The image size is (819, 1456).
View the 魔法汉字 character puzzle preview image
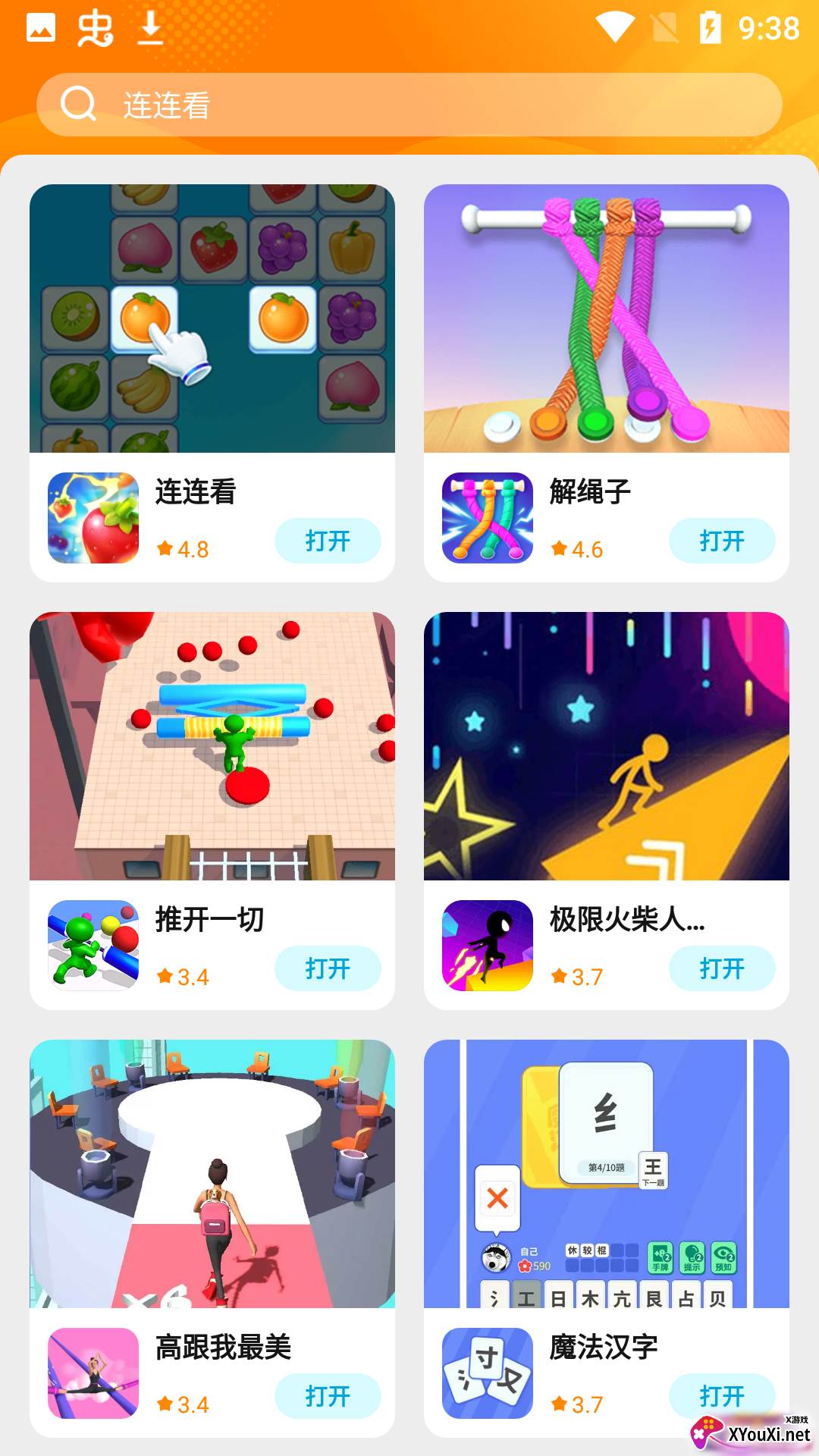click(607, 1174)
